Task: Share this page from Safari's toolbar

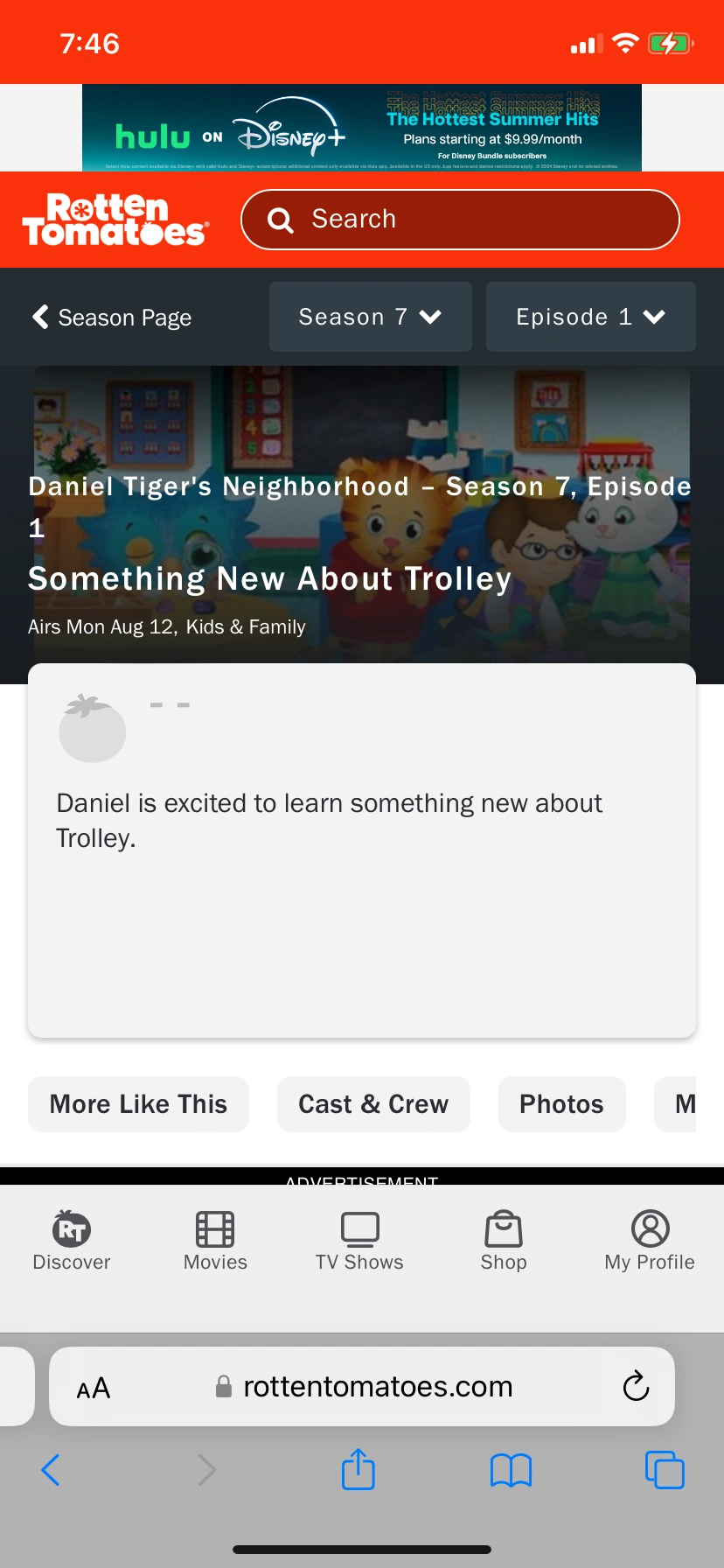Action: (359, 1470)
